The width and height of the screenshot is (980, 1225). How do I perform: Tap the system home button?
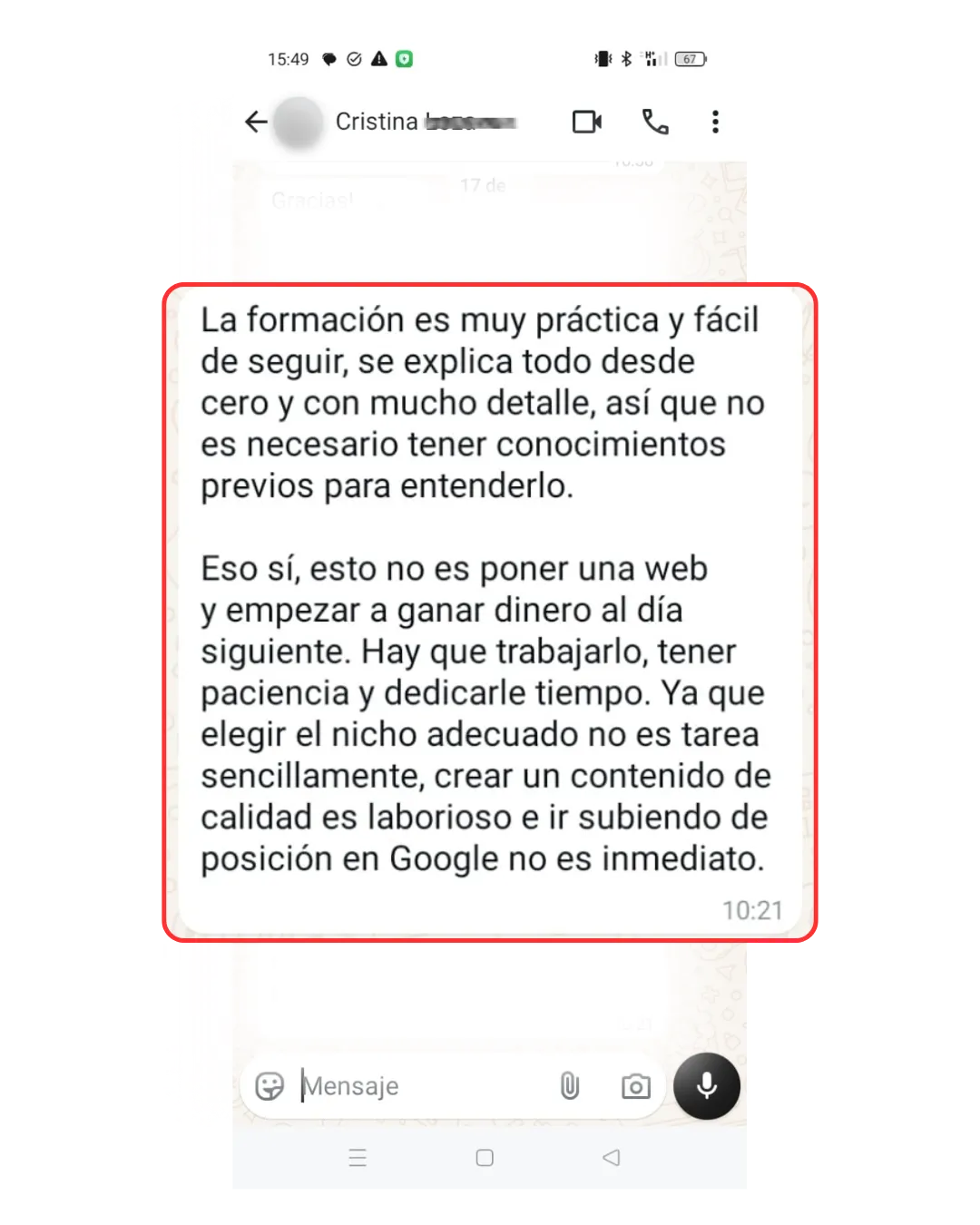[485, 1158]
